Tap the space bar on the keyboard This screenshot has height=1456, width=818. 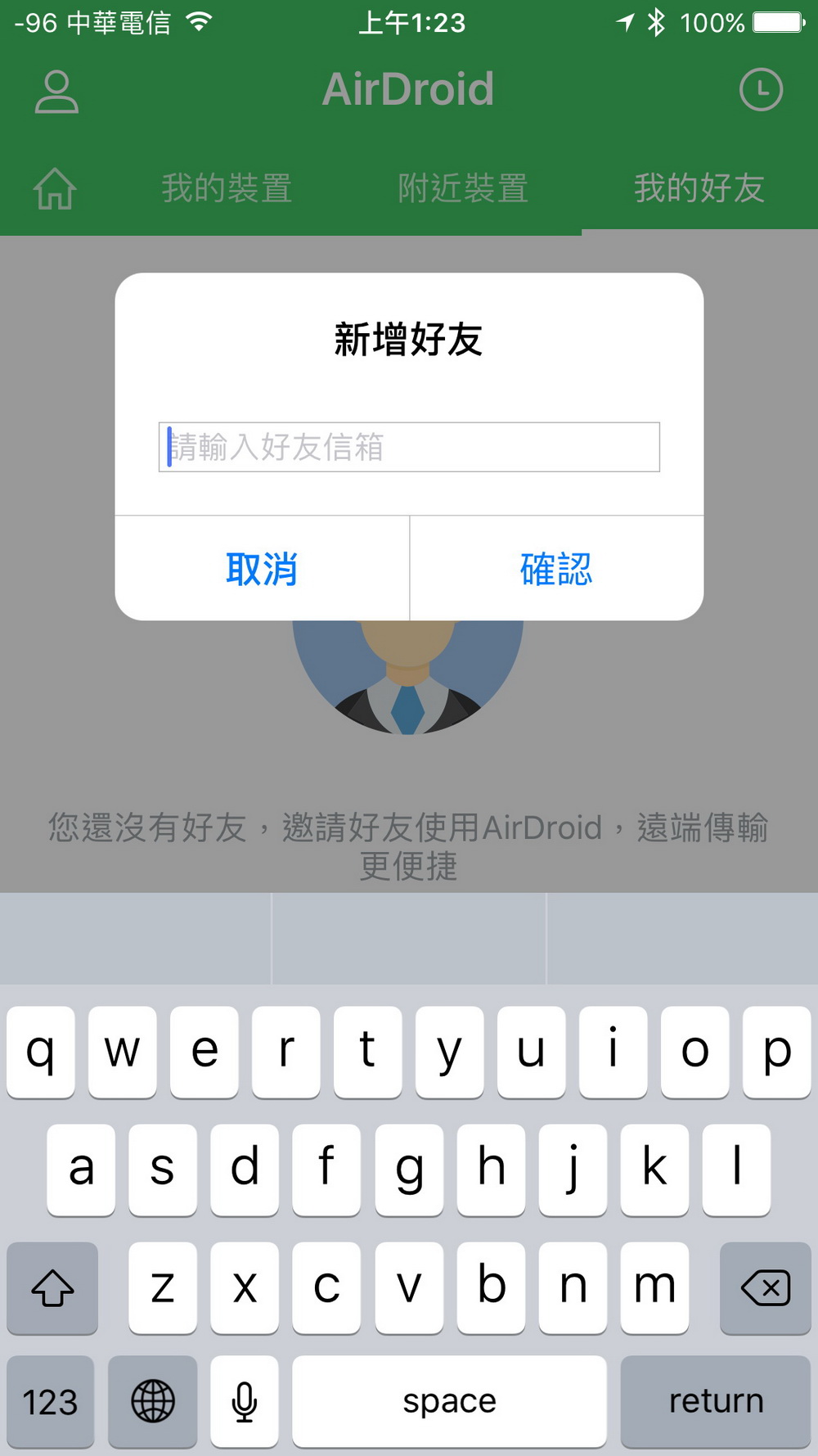tap(449, 1401)
